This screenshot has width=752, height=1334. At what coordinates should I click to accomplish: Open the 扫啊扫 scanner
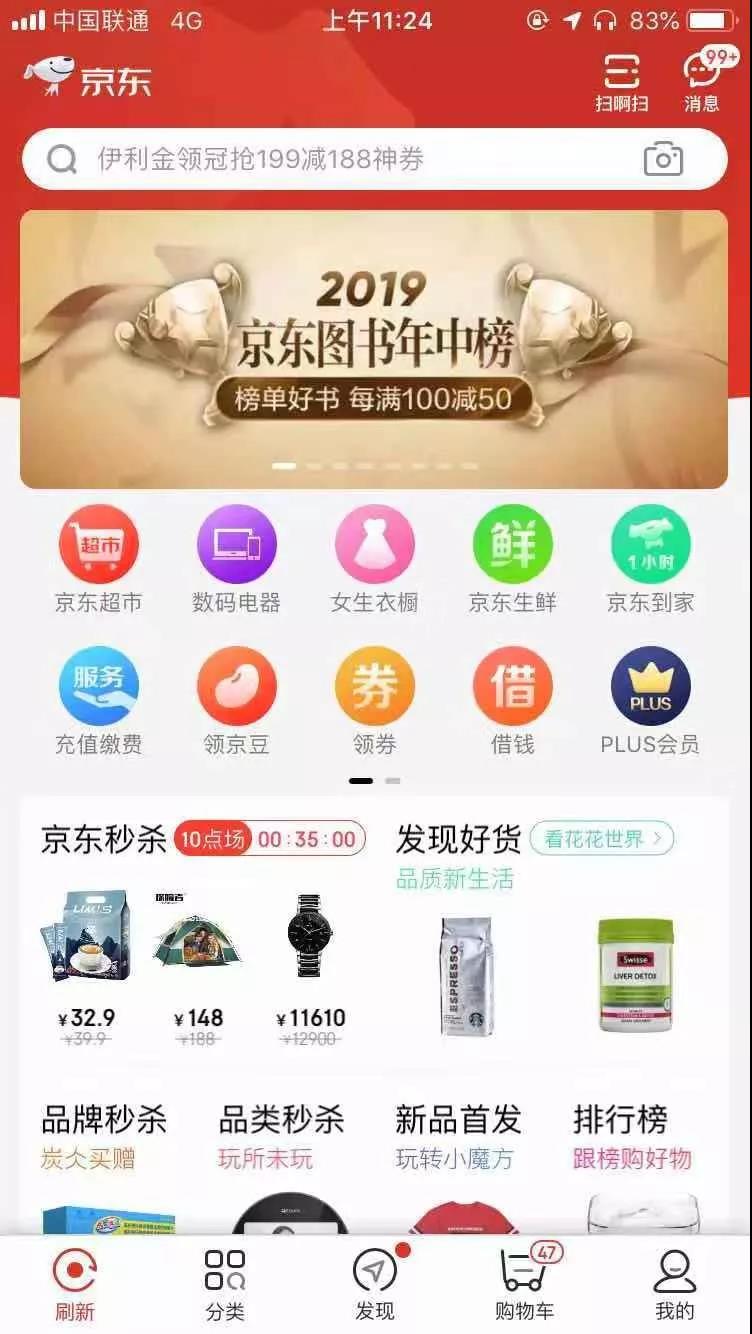(621, 82)
